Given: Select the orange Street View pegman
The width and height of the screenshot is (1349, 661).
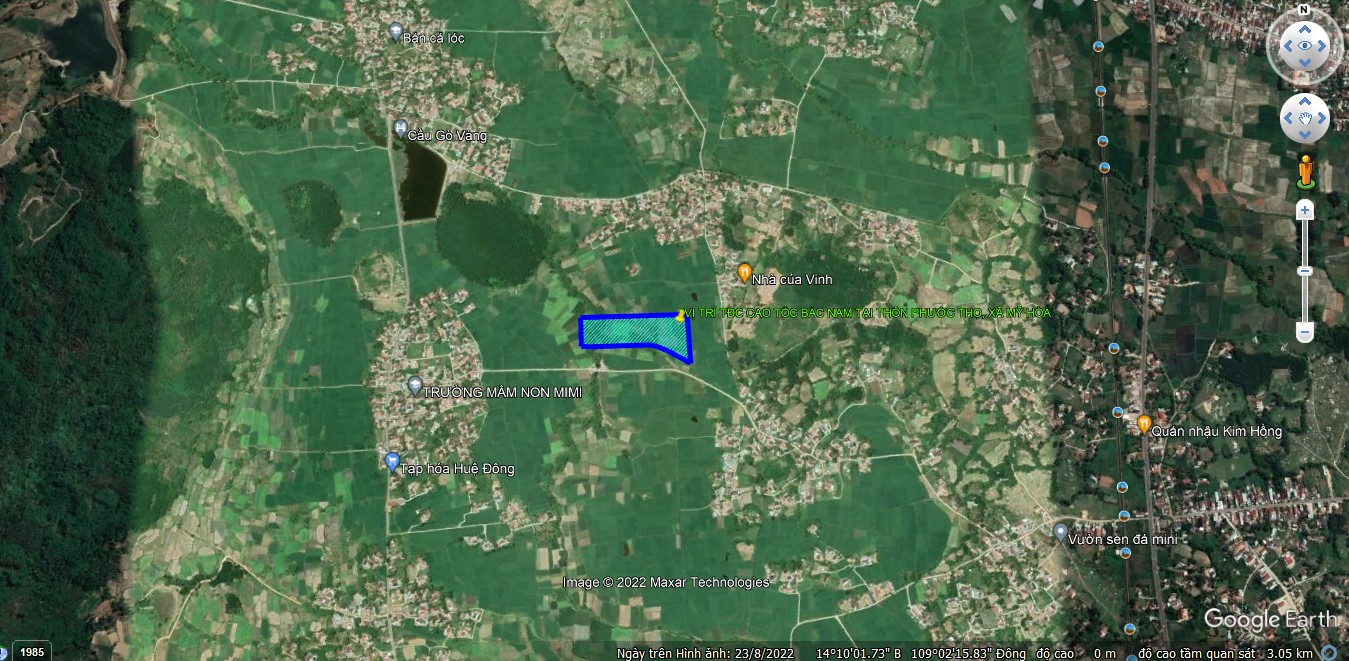Looking at the screenshot, I should click(1304, 171).
